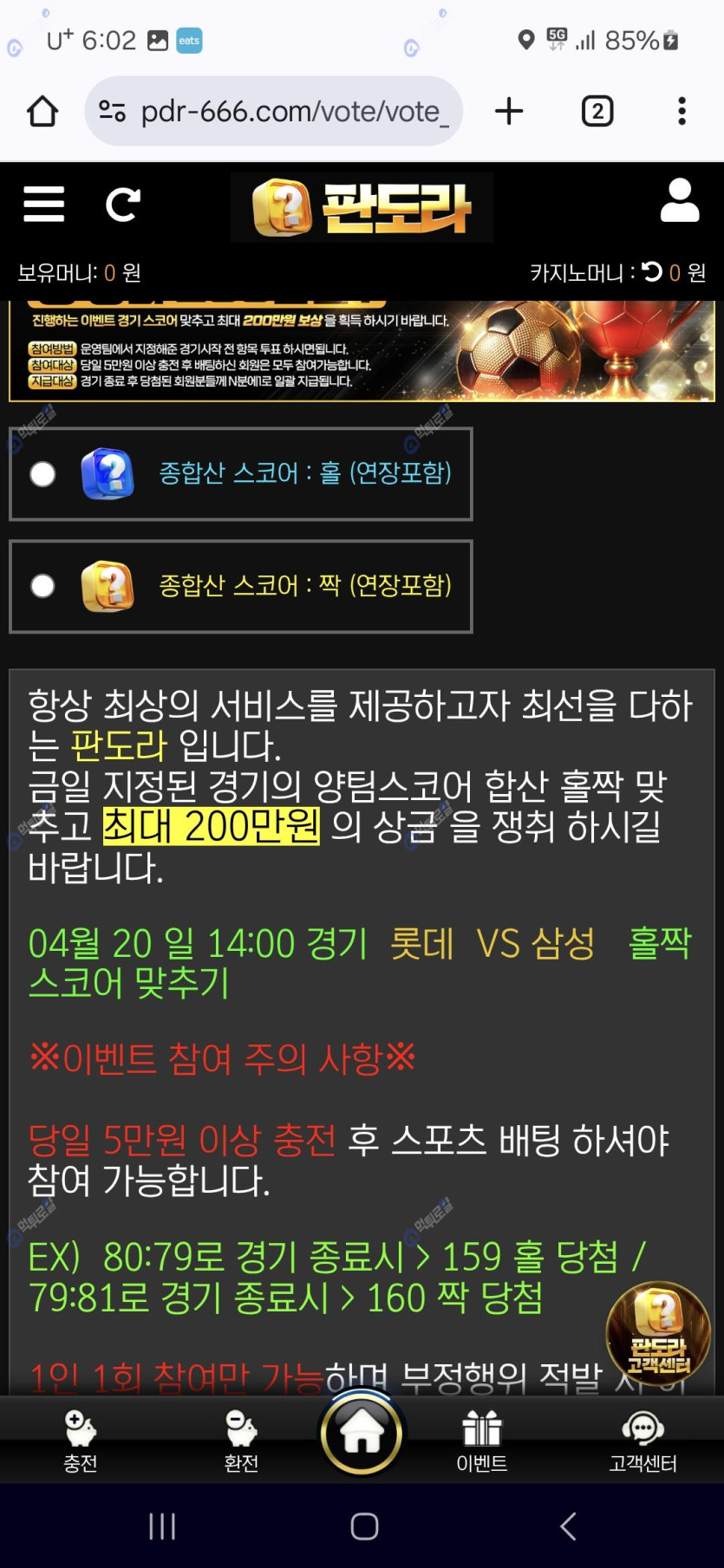Open 고객센터 in bottom bar

tap(642, 1441)
